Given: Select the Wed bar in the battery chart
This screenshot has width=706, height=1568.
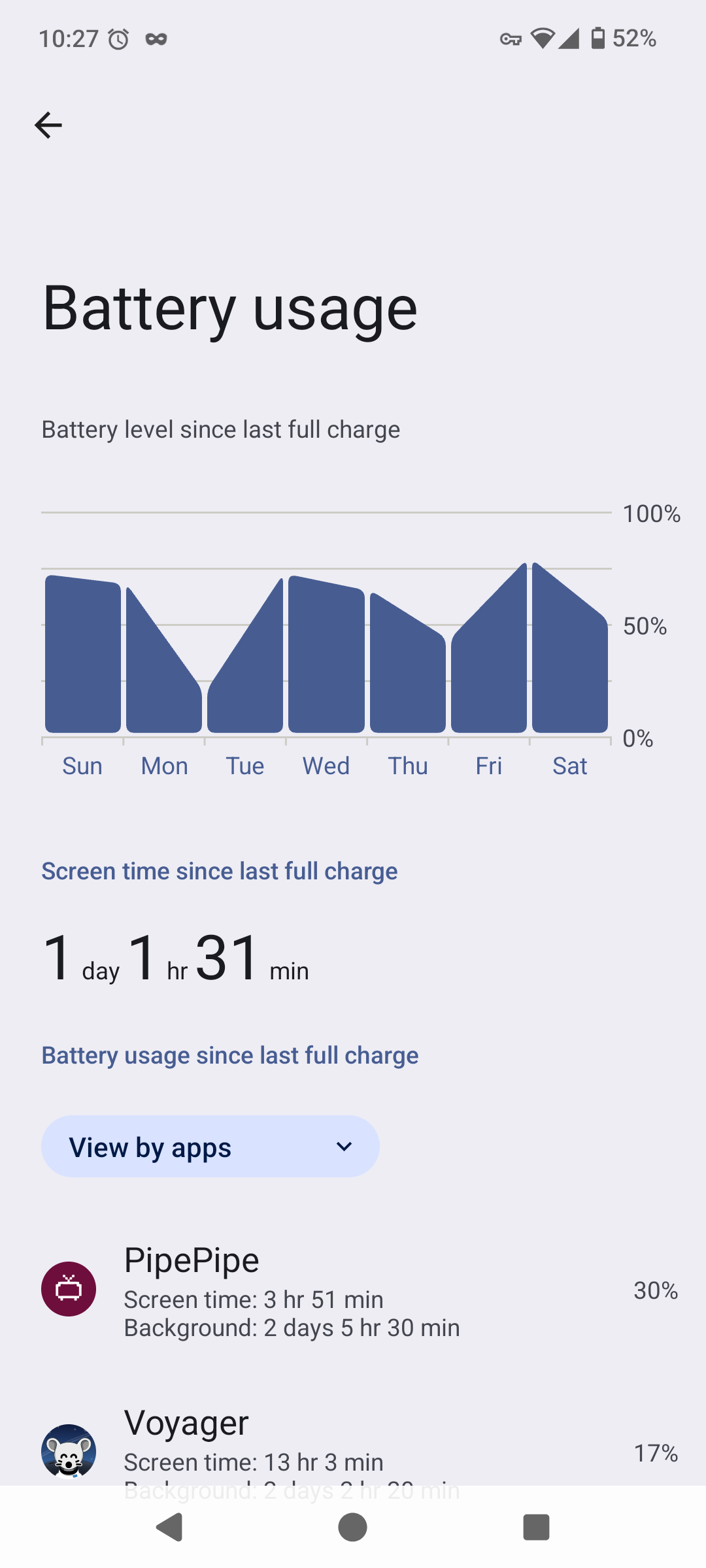Looking at the screenshot, I should click(326, 654).
